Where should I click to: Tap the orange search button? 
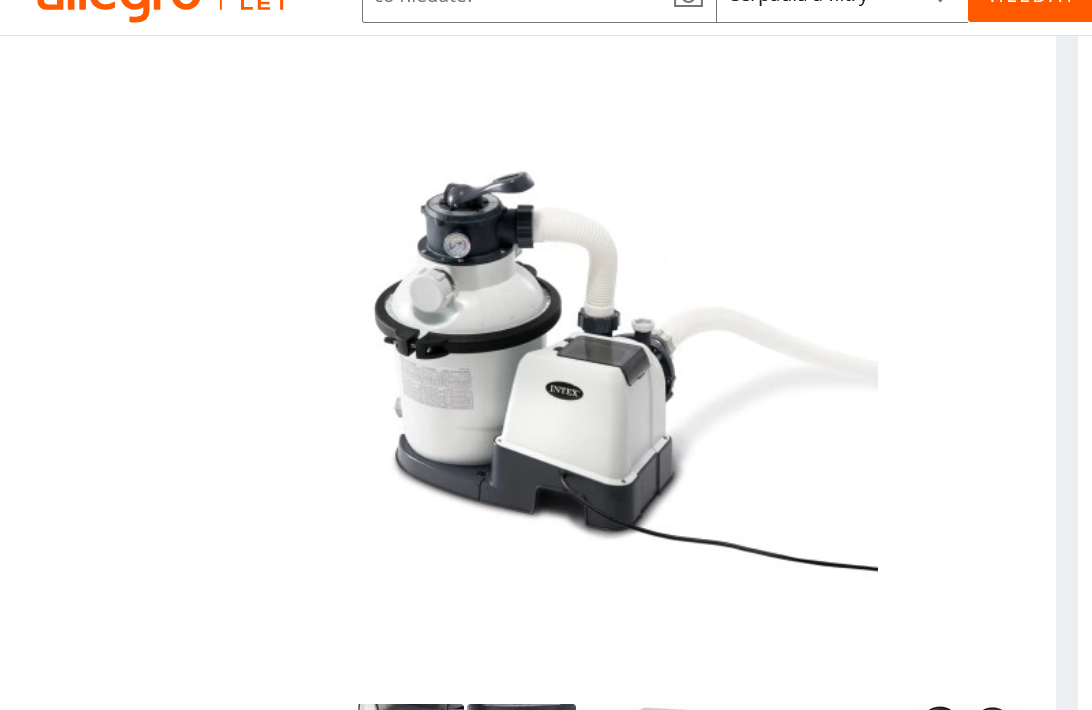(x=1030, y=6)
